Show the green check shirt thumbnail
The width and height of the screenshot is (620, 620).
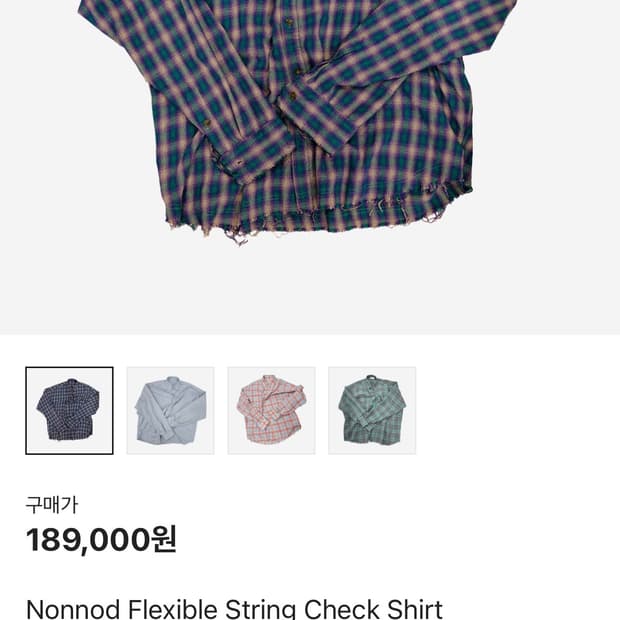click(x=372, y=411)
